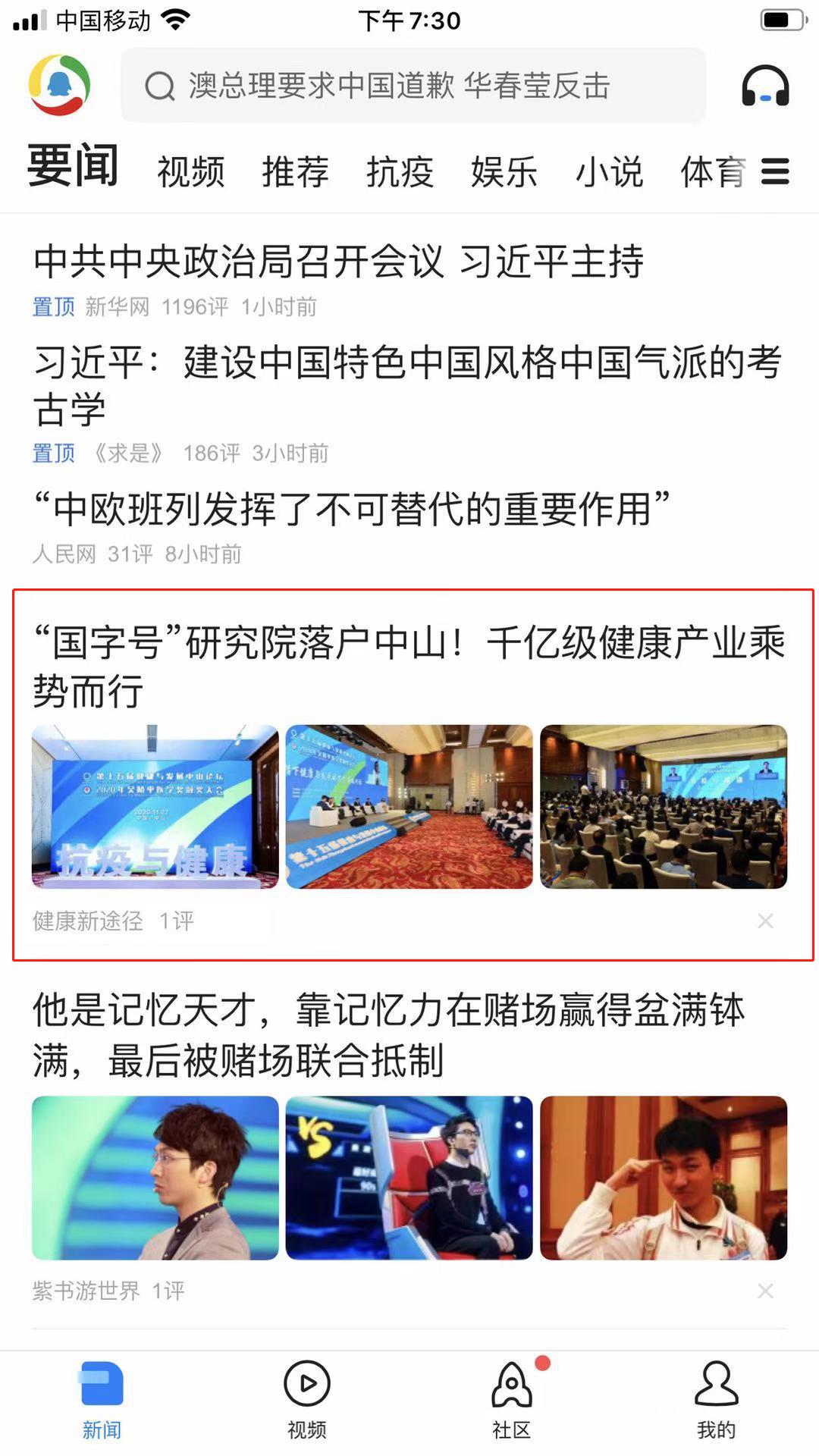Dismiss the 健康新途径 article
The width and height of the screenshot is (819, 1456).
click(x=765, y=921)
